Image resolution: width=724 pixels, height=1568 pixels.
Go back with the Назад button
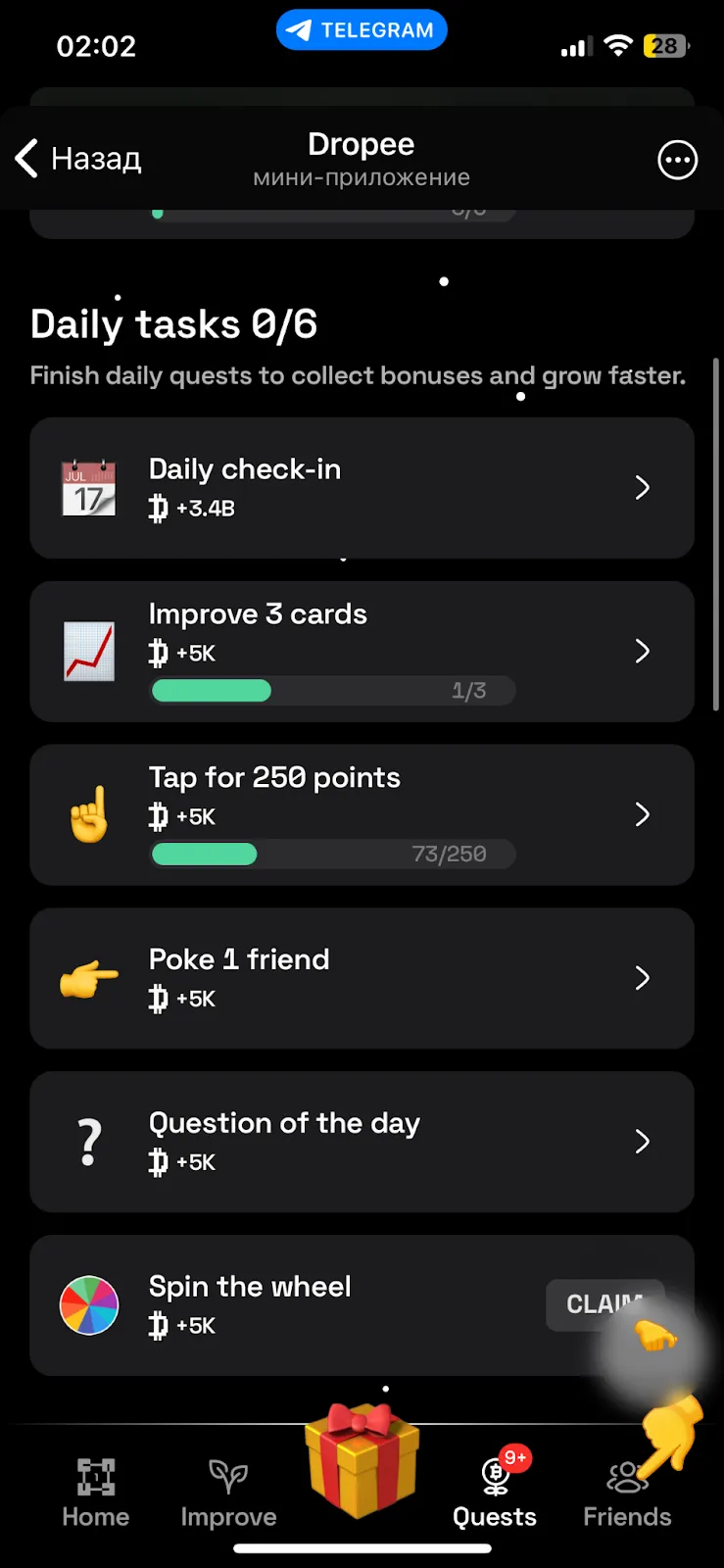pos(78,158)
